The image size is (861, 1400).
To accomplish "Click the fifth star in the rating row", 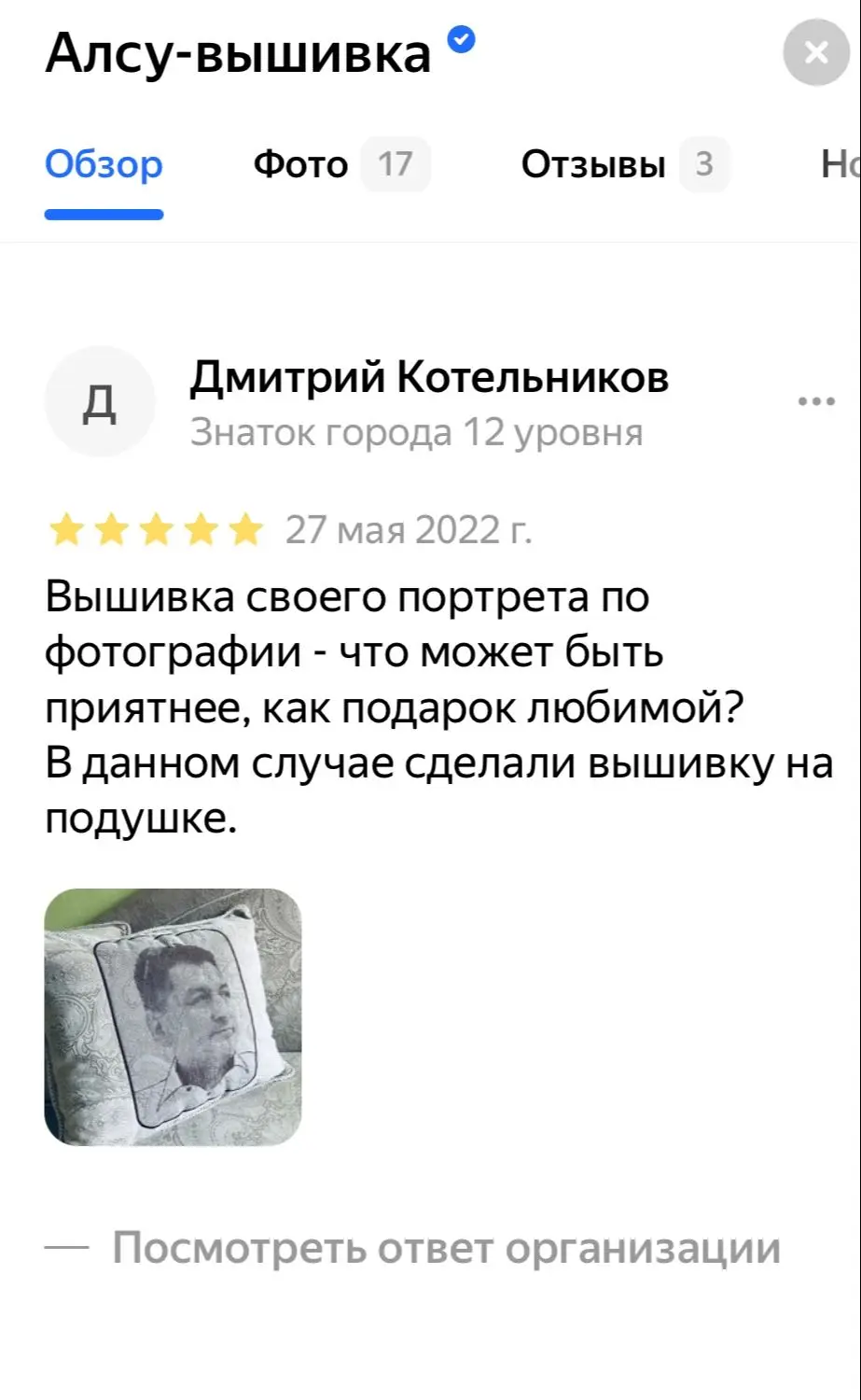I will pos(244,530).
